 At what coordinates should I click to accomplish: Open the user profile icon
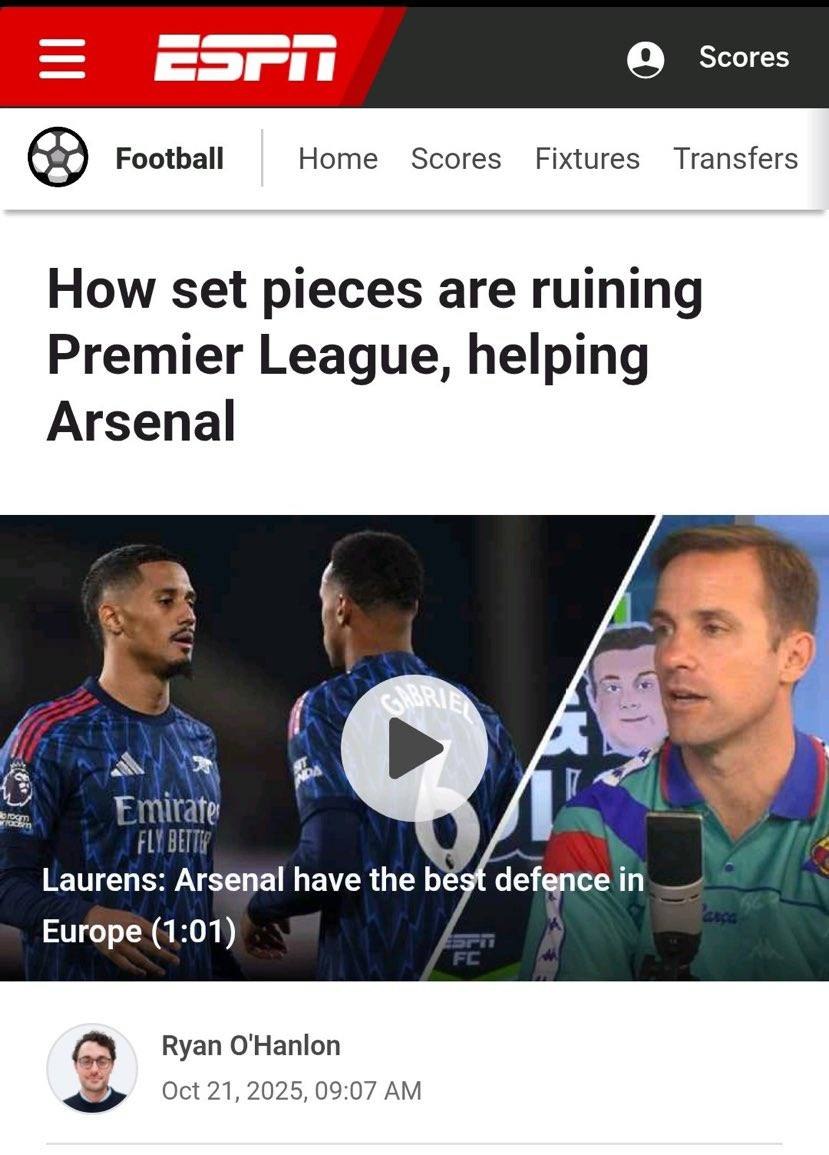(645, 59)
